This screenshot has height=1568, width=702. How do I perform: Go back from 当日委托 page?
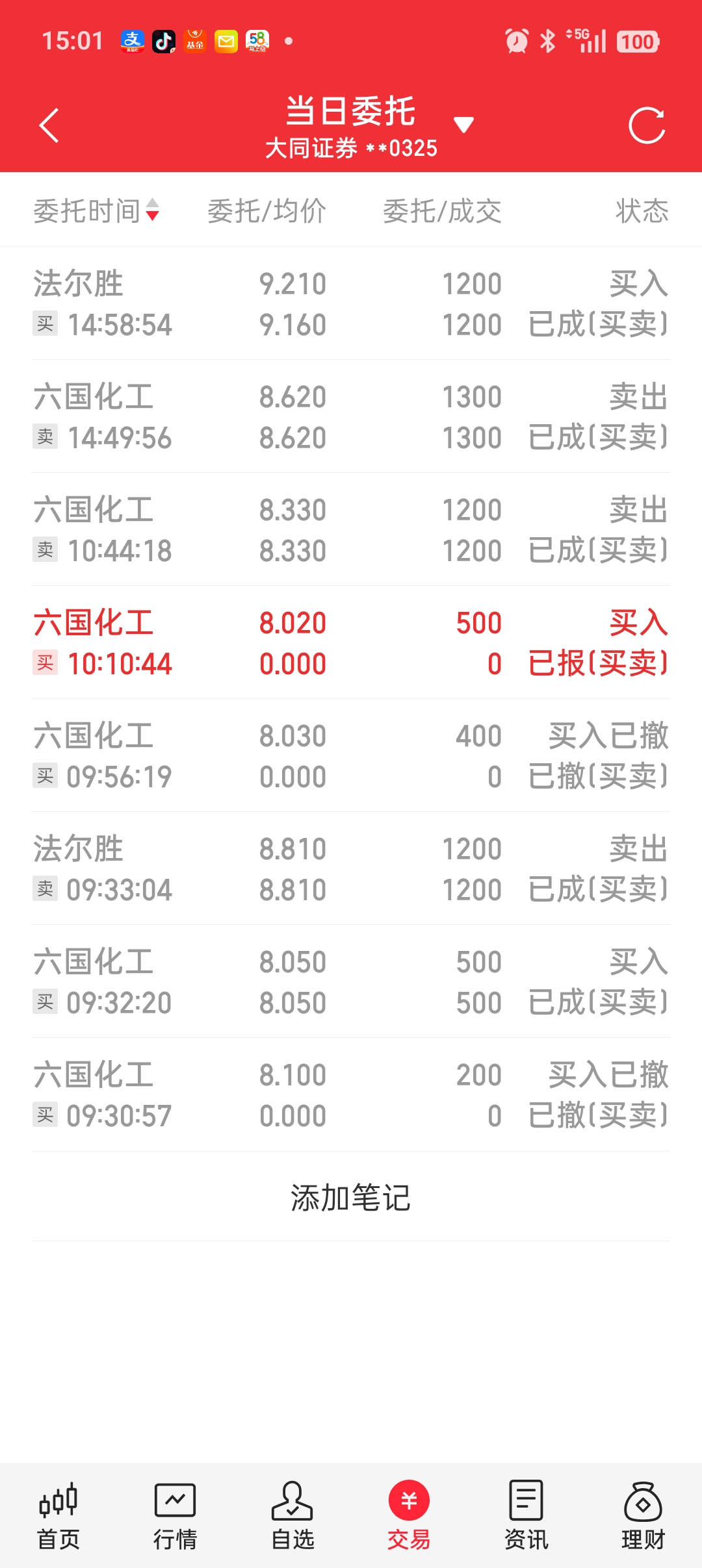pos(49,125)
